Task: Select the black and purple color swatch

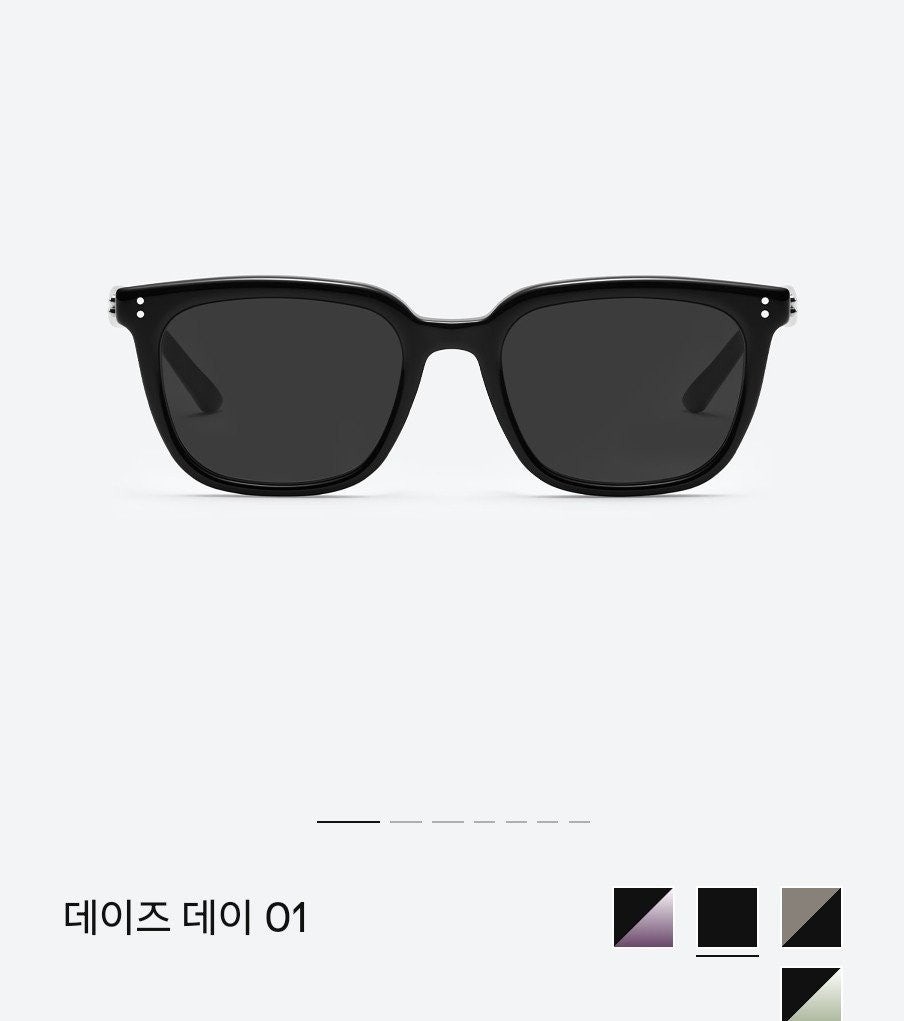Action: pos(643,917)
